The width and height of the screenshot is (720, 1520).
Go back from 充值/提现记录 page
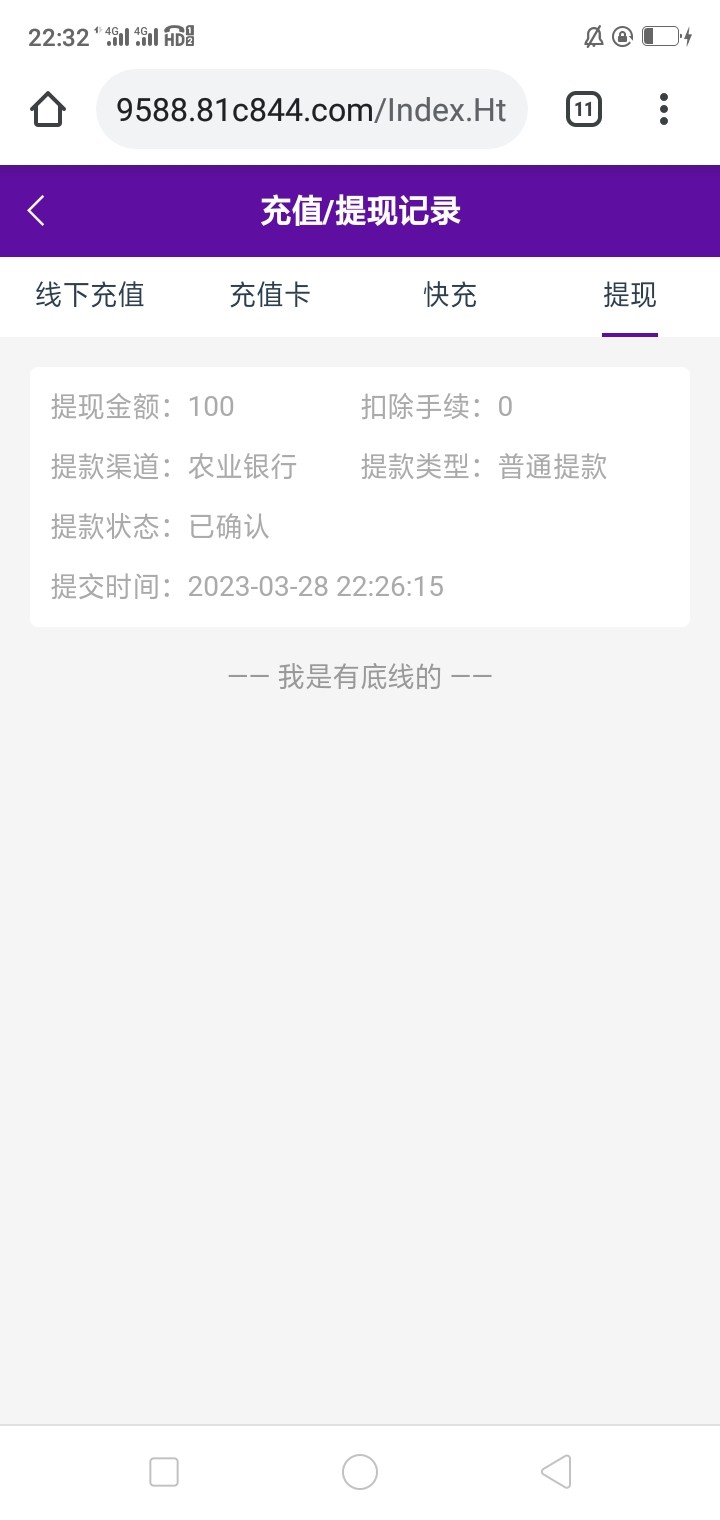[37, 211]
